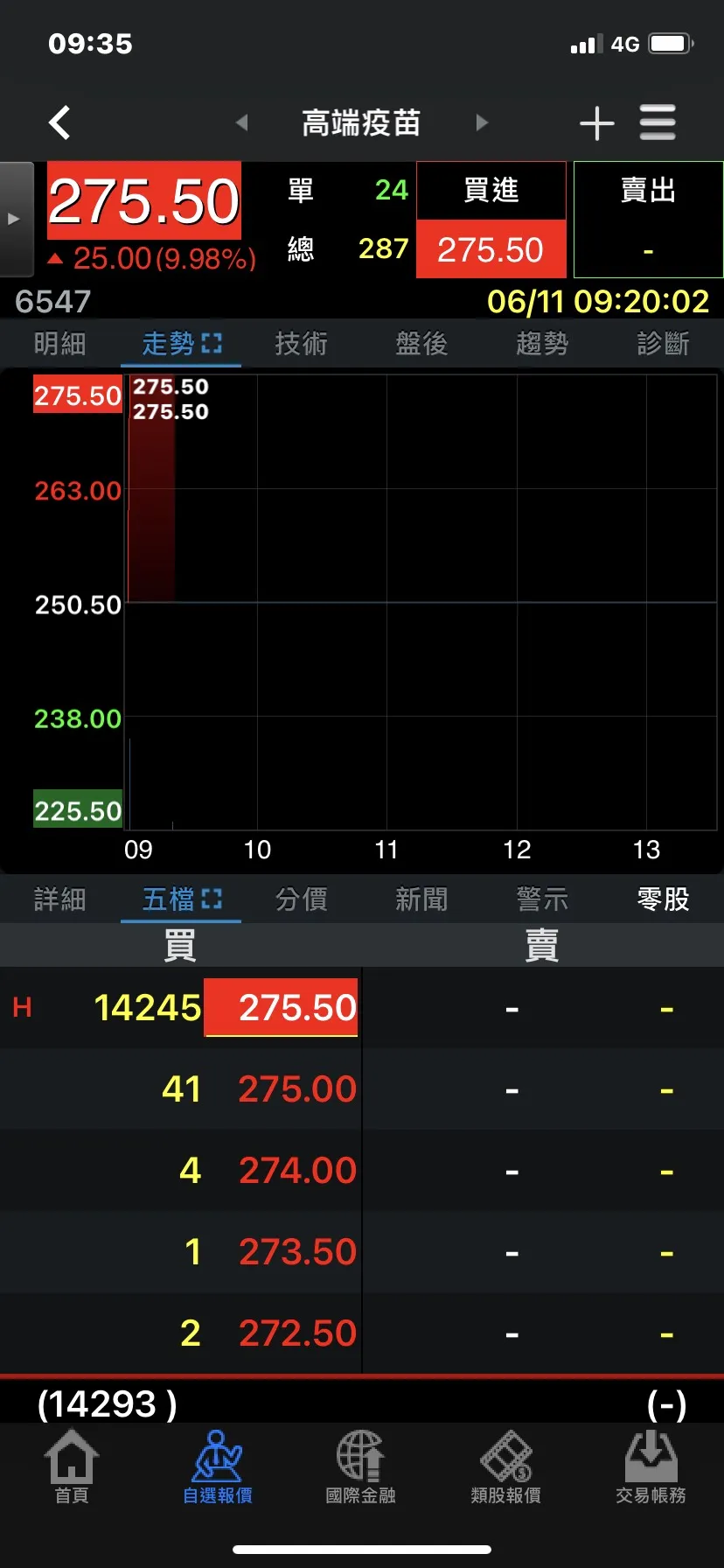Viewport: 724px width, 1568px height.
Task: Switch to next stock with right chevron
Action: 482,123
